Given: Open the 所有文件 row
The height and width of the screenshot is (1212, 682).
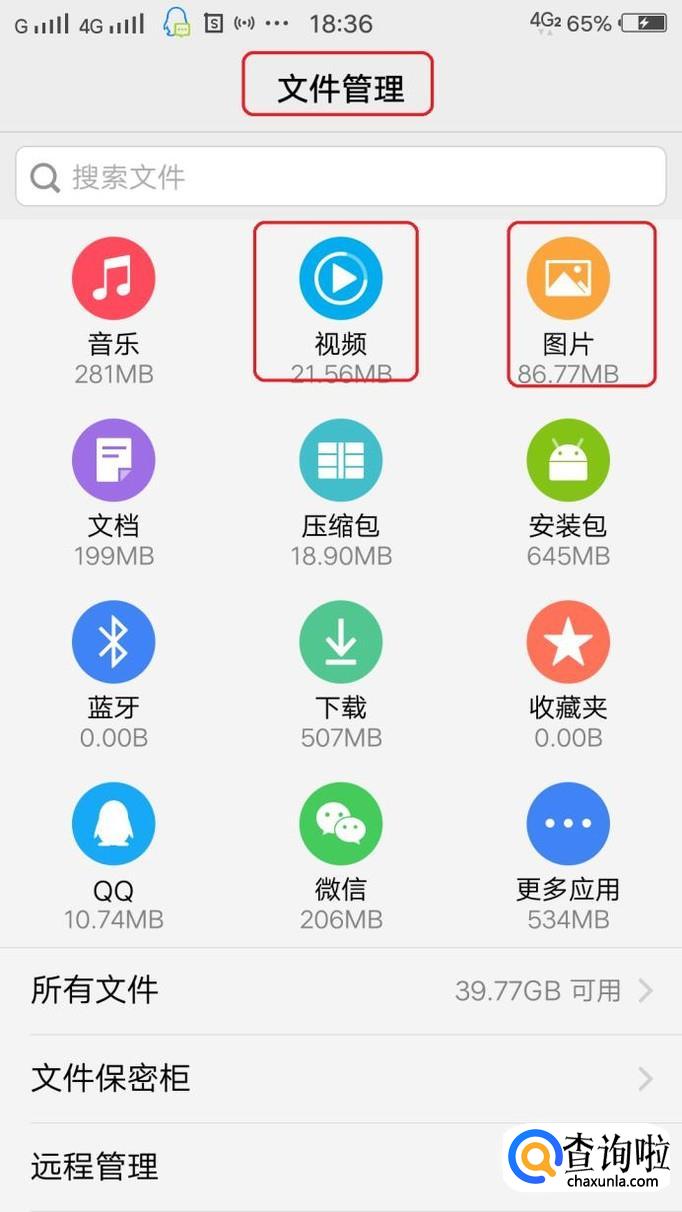Looking at the screenshot, I should (340, 991).
